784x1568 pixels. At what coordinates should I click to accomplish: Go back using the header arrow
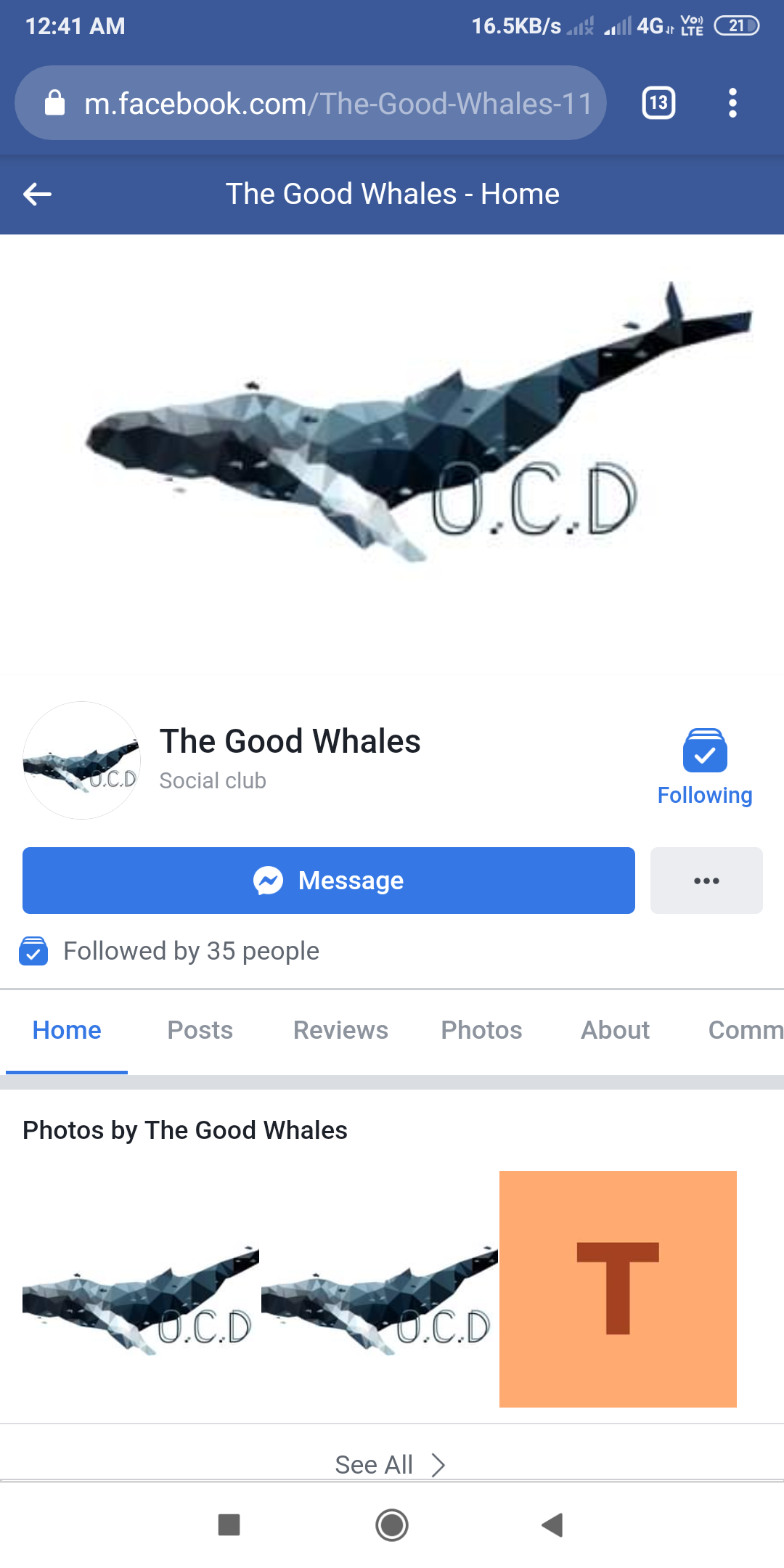[38, 194]
